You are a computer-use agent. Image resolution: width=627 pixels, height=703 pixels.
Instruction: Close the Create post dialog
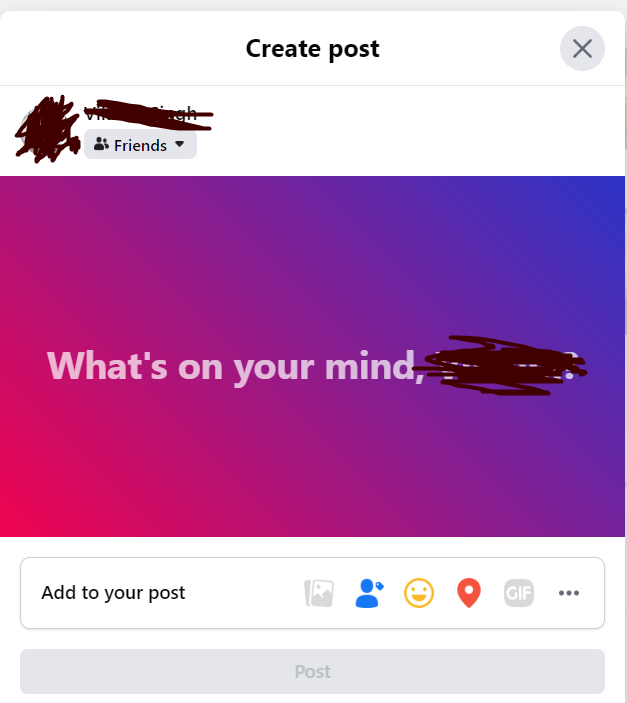click(x=582, y=48)
